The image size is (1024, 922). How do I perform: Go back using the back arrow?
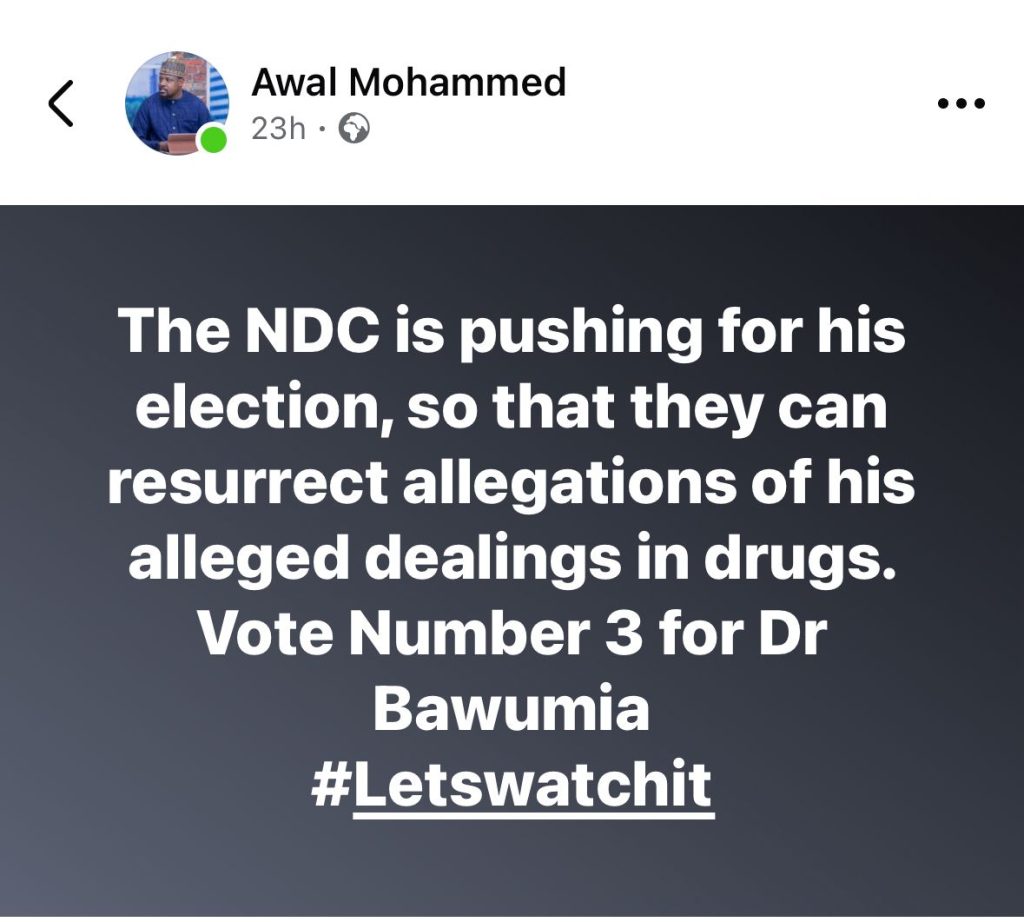coord(61,103)
